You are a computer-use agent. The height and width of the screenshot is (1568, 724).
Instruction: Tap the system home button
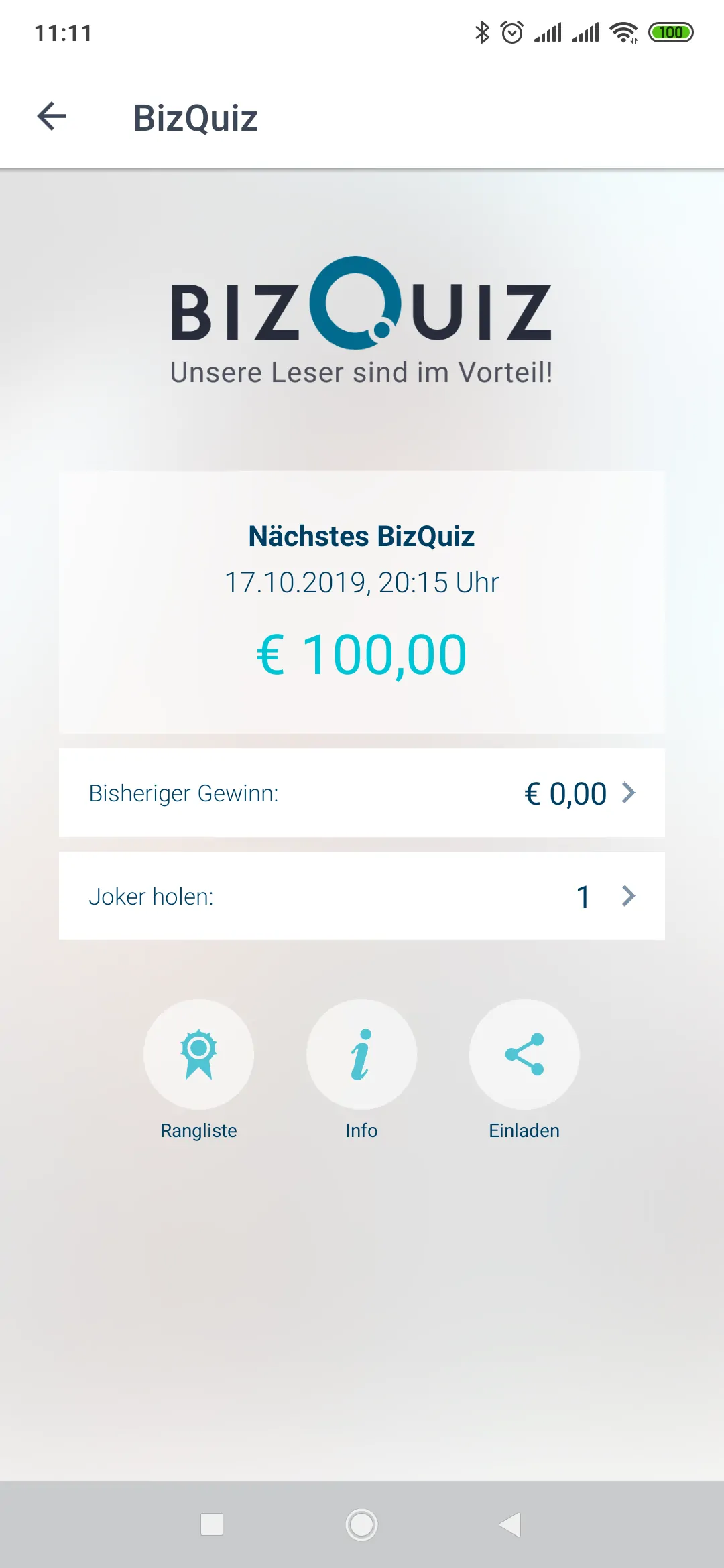pyautogui.click(x=361, y=1524)
